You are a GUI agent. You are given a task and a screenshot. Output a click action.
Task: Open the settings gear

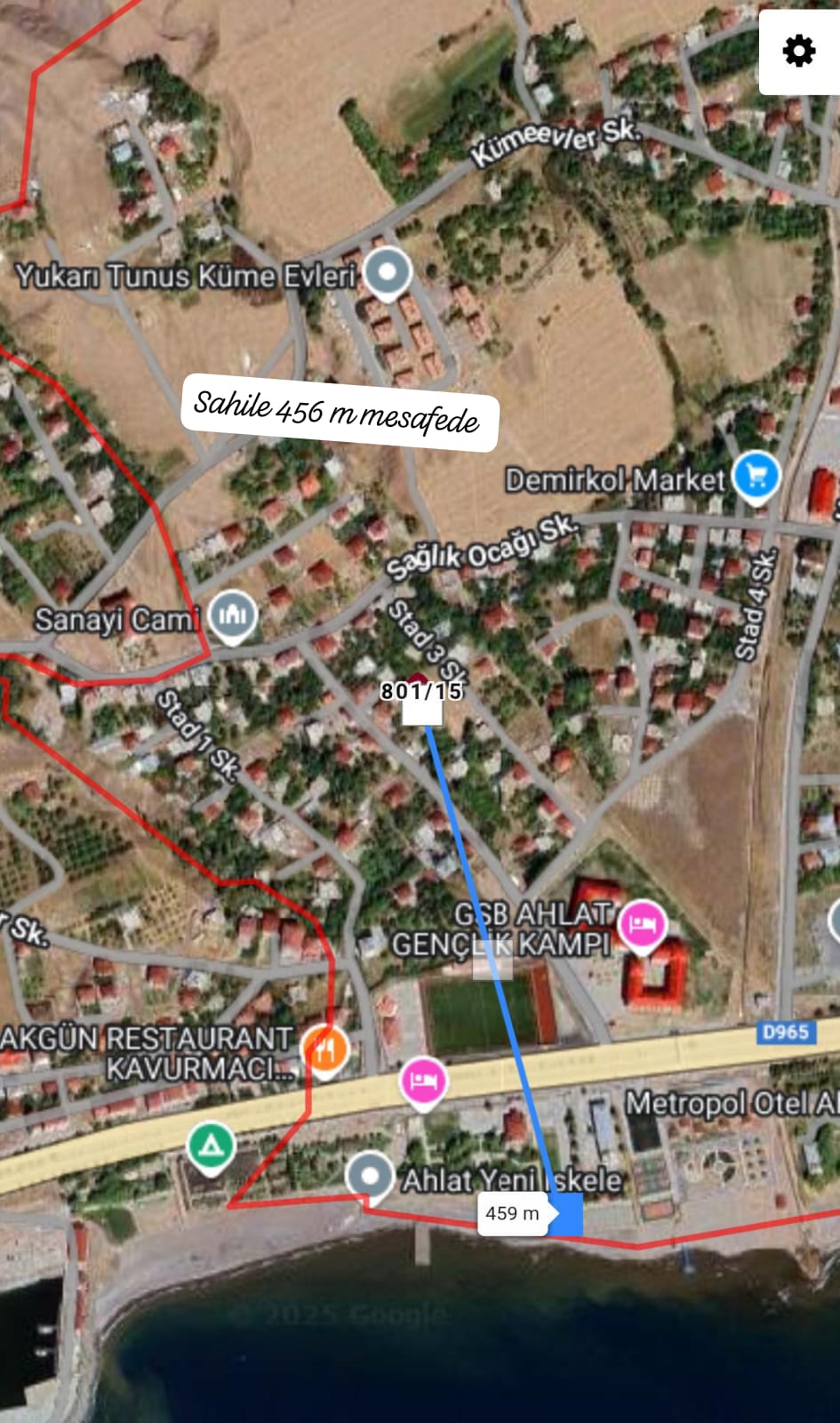tap(798, 51)
